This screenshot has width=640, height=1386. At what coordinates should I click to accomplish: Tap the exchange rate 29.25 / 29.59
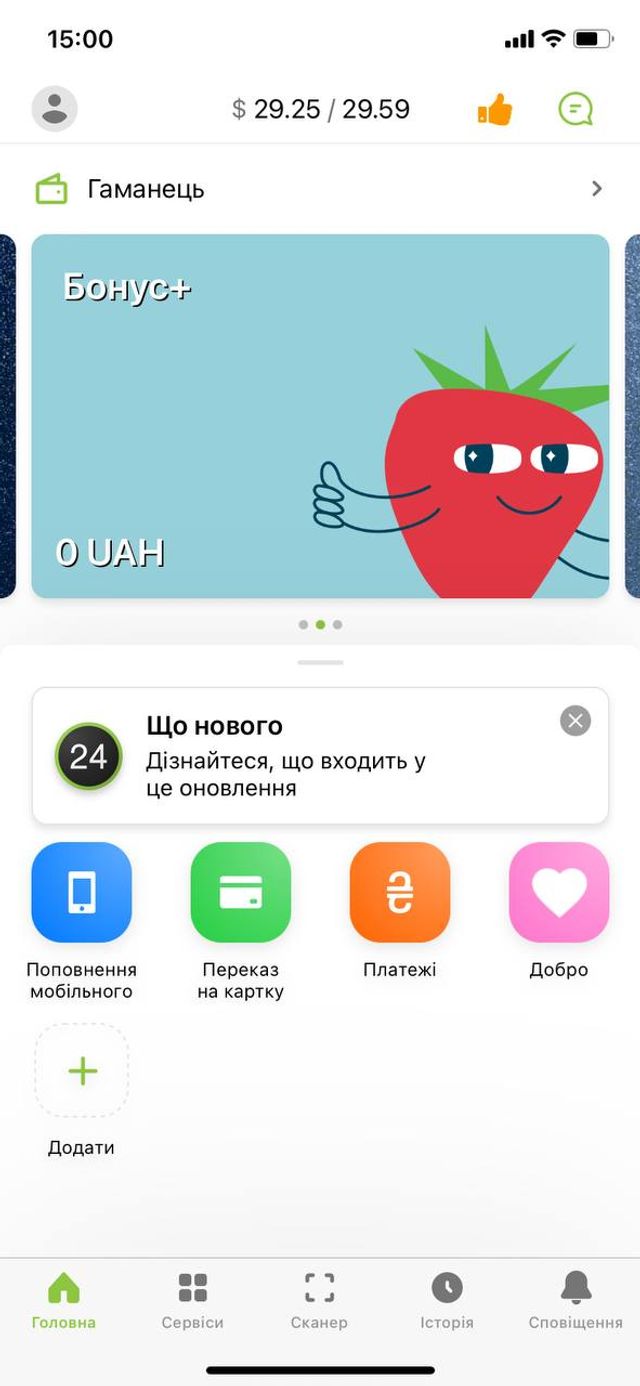pos(322,109)
